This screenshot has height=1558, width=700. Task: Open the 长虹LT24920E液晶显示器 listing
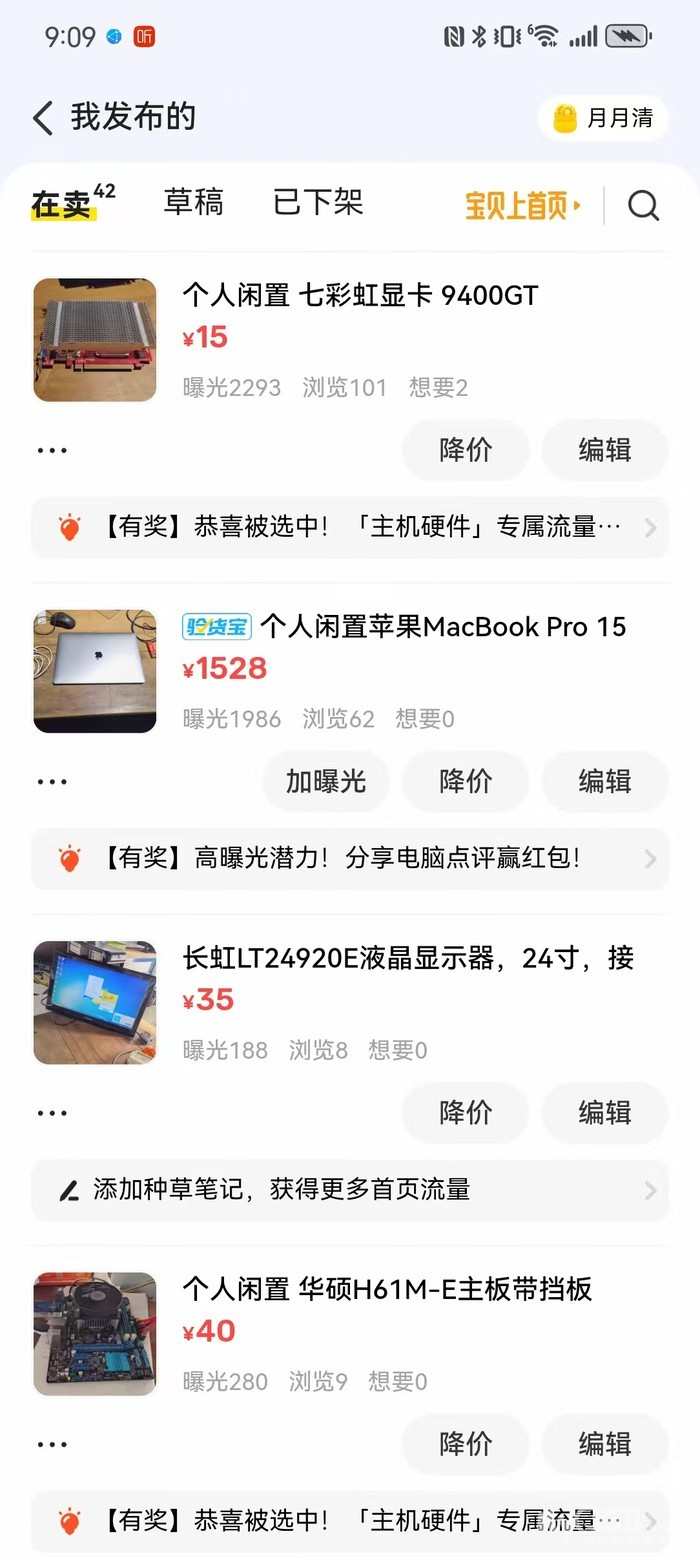(408, 958)
